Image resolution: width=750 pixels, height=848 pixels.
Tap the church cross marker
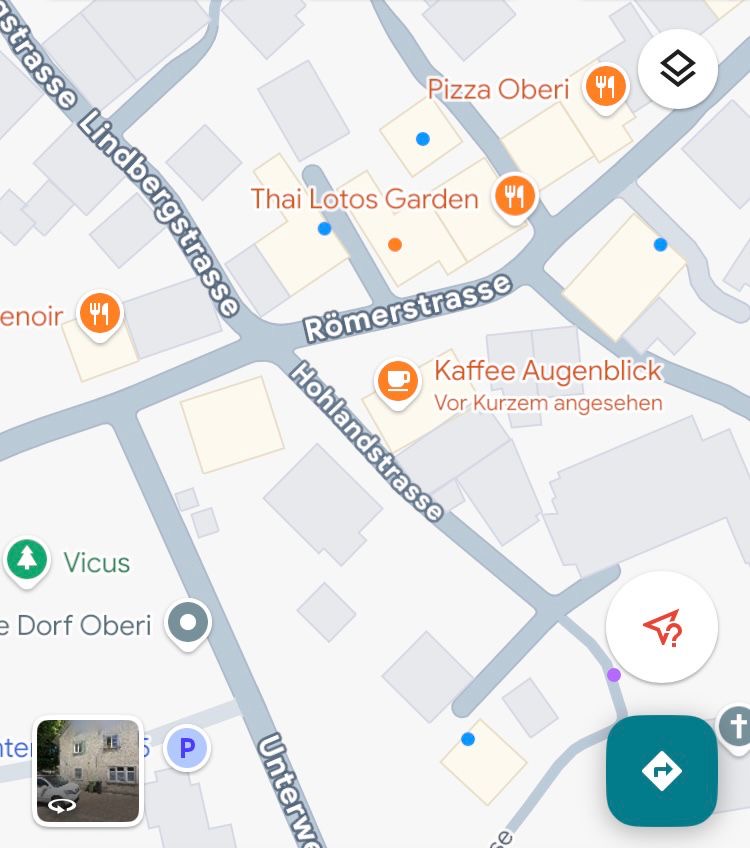coord(736,724)
